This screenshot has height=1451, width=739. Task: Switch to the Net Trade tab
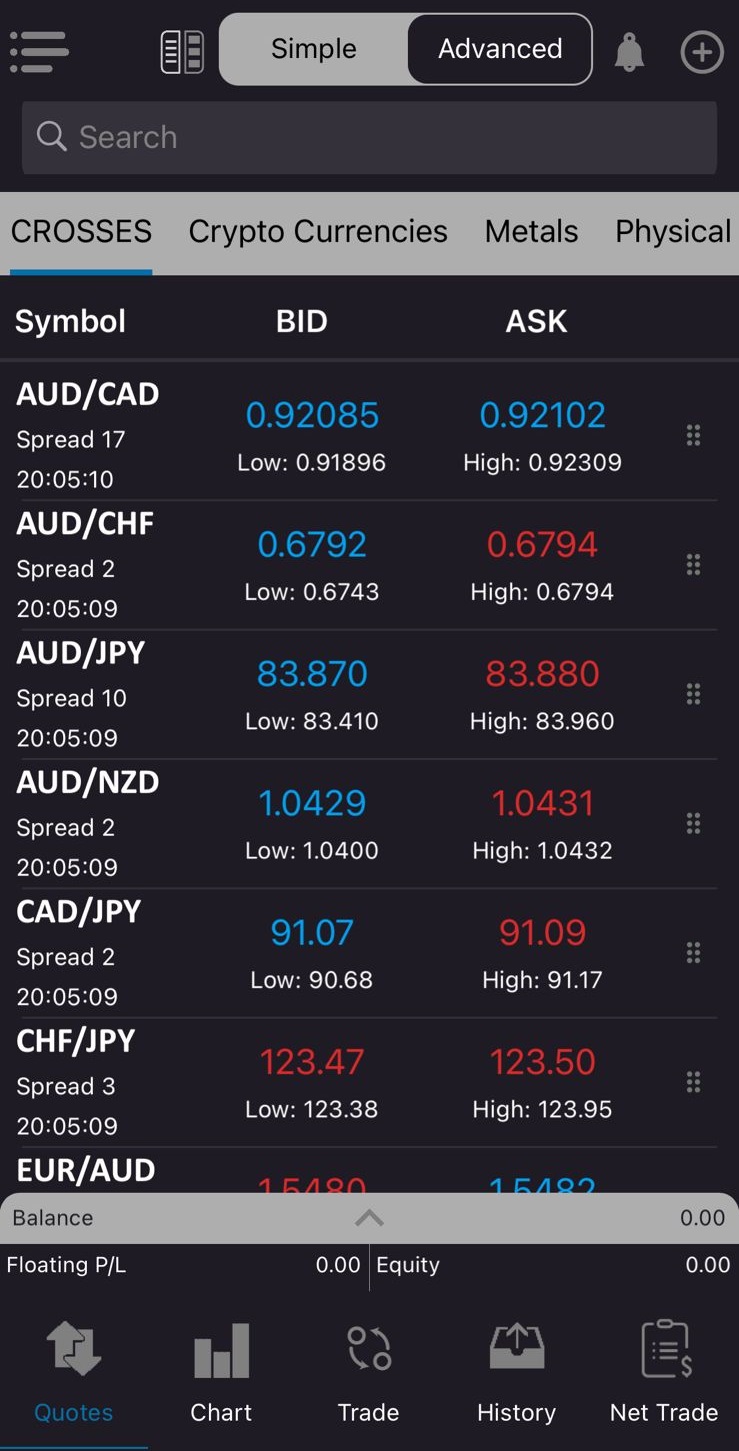(x=664, y=1370)
